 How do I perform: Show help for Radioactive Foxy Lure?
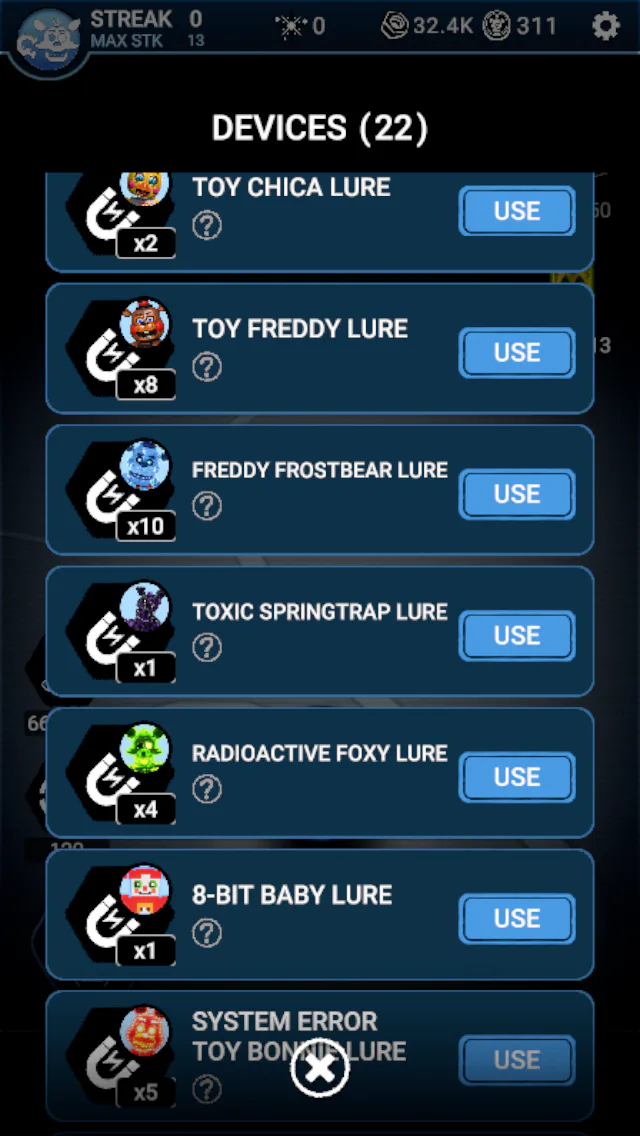click(x=207, y=788)
